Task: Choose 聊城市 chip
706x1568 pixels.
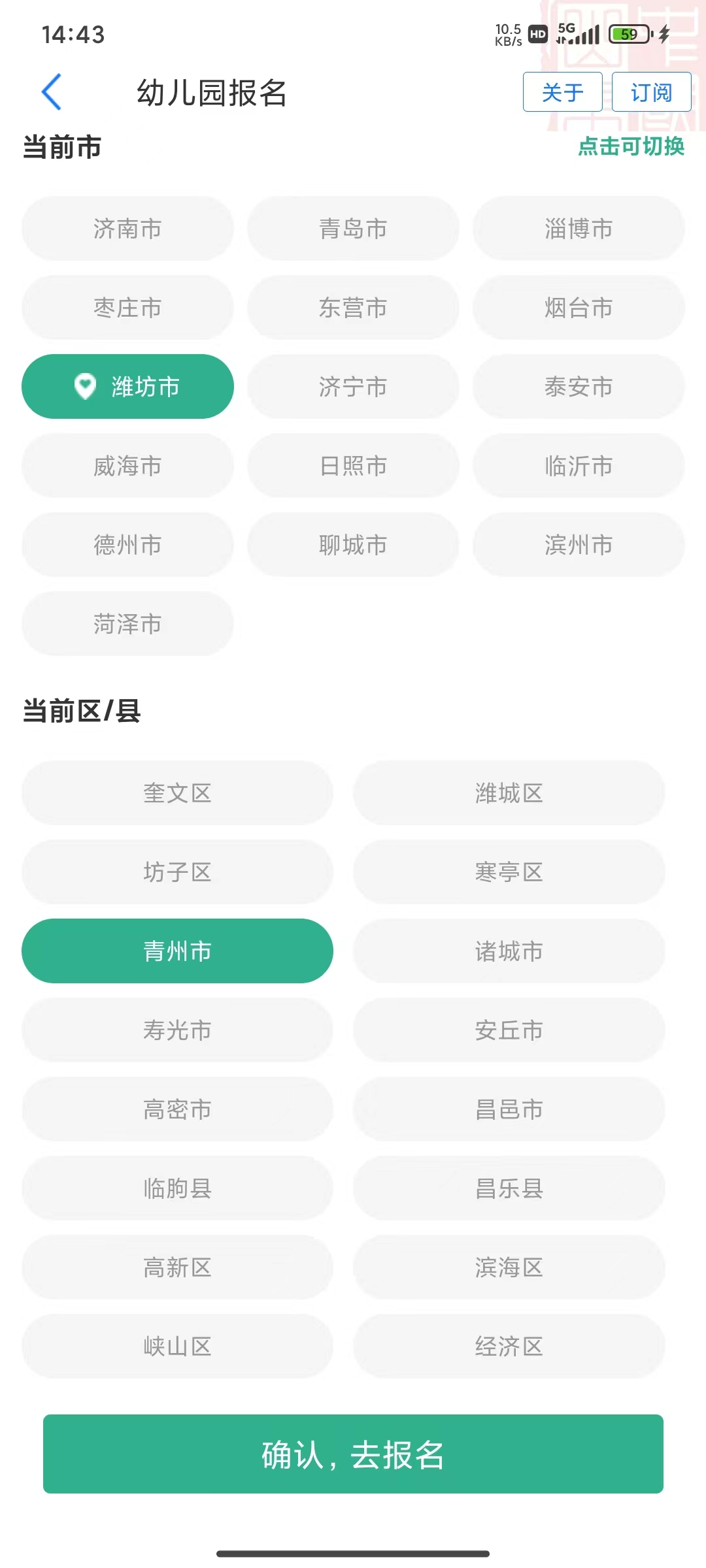Action: 353,545
